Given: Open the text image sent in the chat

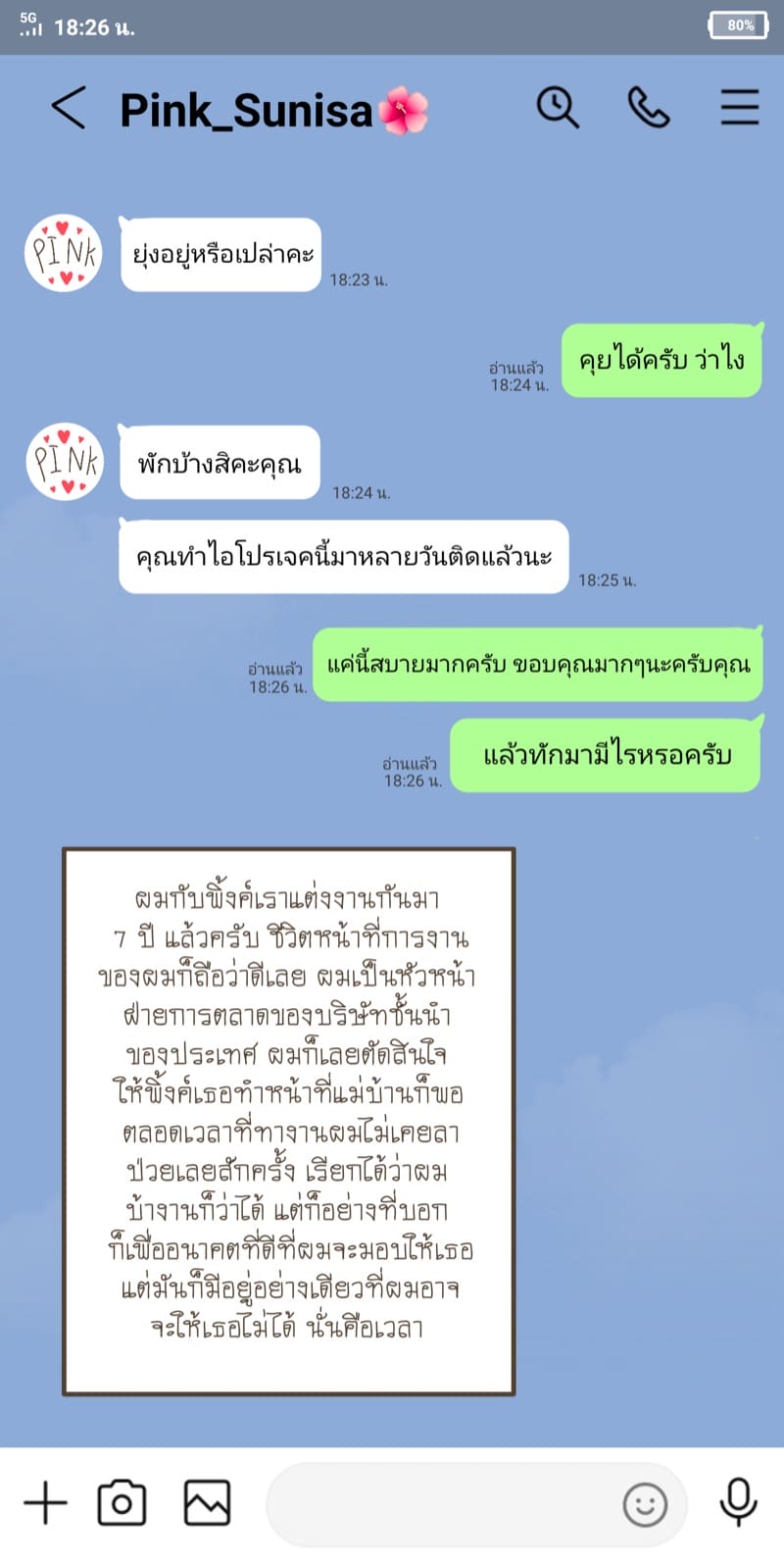Looking at the screenshot, I should (289, 1120).
